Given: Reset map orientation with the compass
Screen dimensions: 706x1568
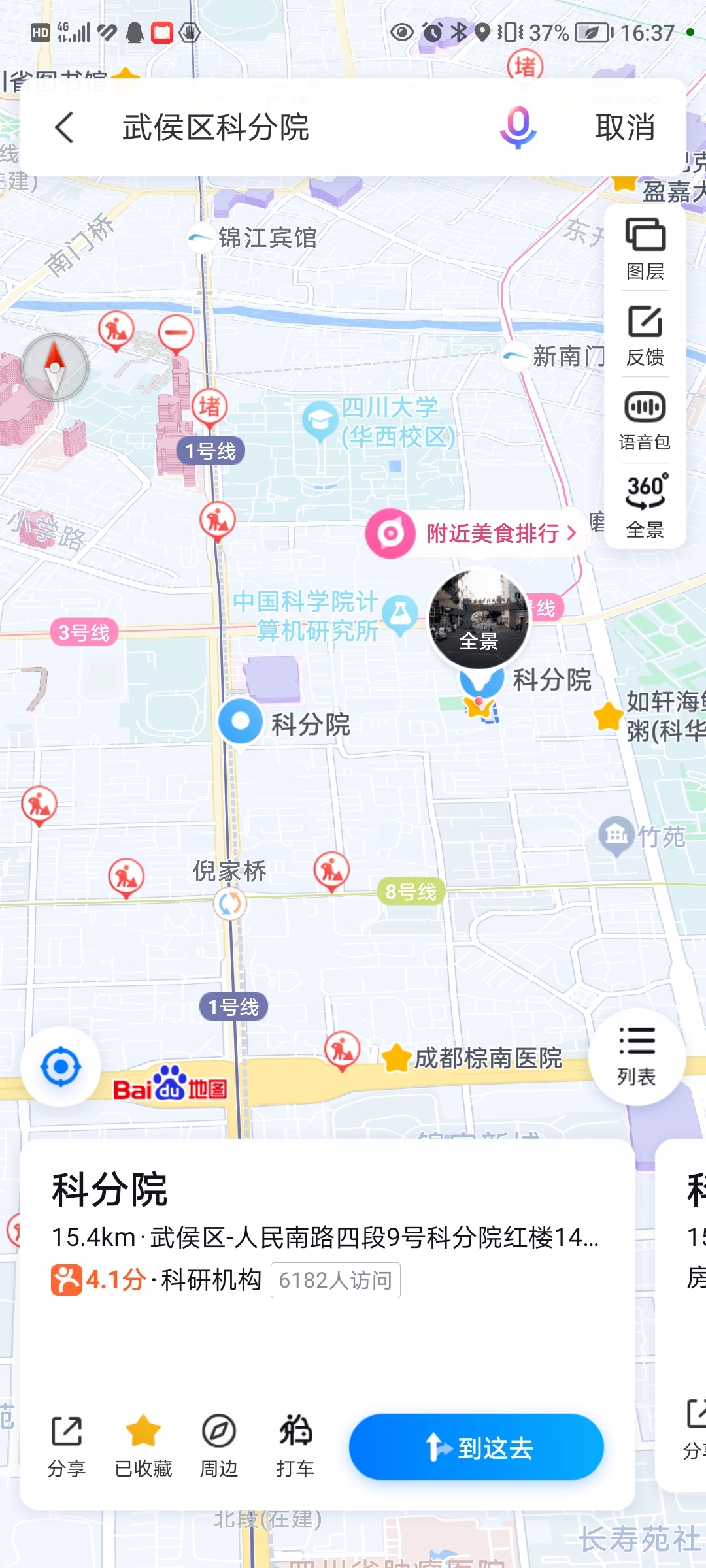Looking at the screenshot, I should coord(55,367).
